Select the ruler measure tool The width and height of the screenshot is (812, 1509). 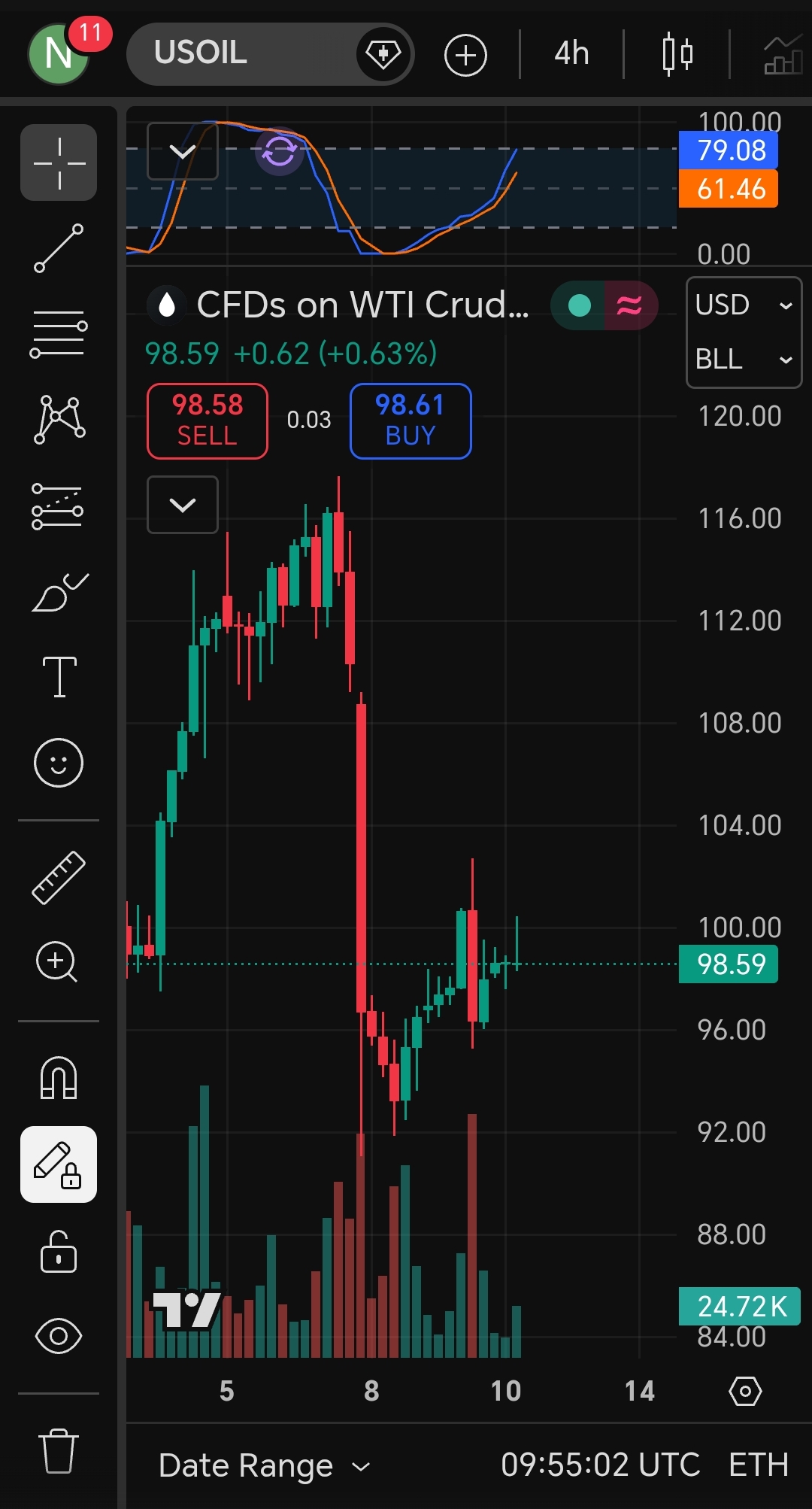tap(59, 877)
